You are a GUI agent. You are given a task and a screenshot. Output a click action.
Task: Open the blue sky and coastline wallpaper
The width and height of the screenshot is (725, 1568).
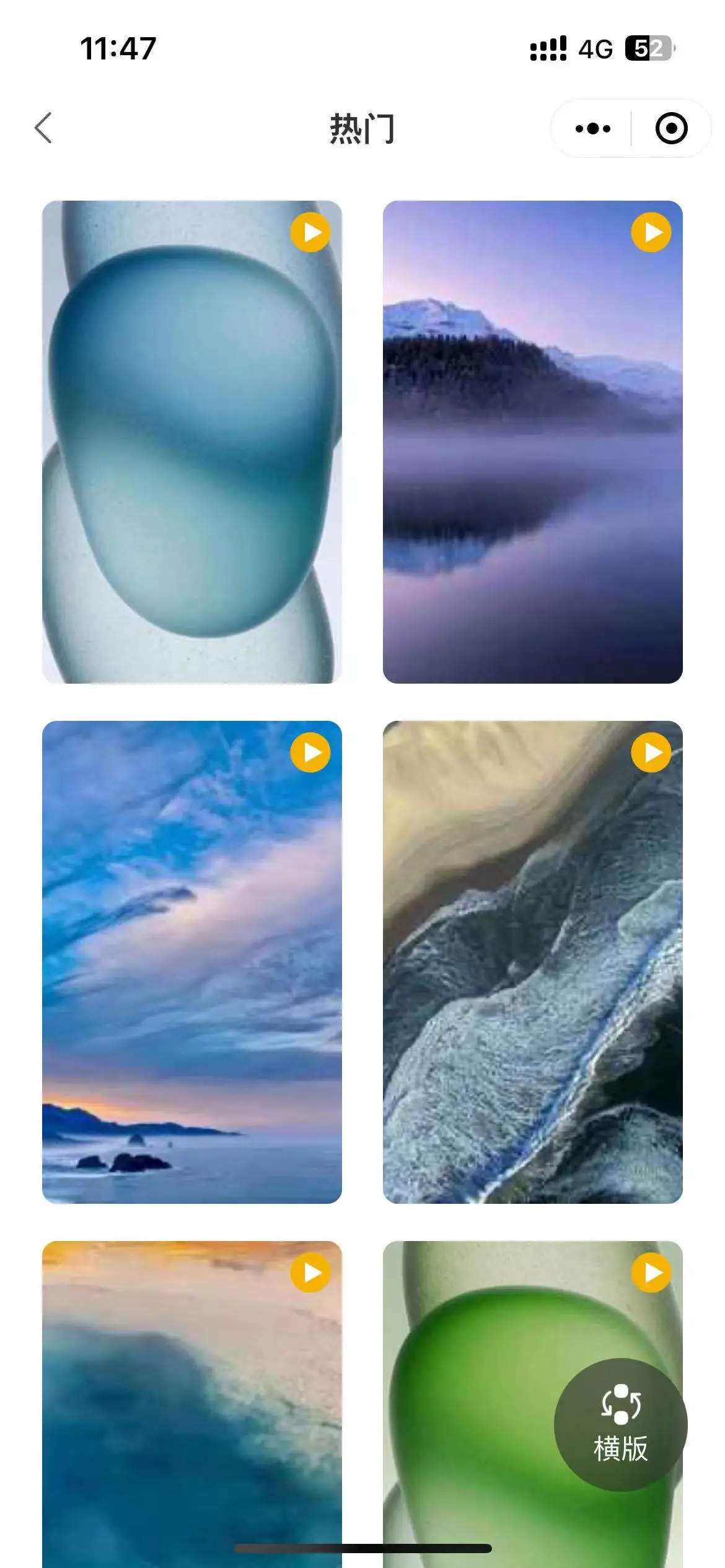(x=192, y=962)
